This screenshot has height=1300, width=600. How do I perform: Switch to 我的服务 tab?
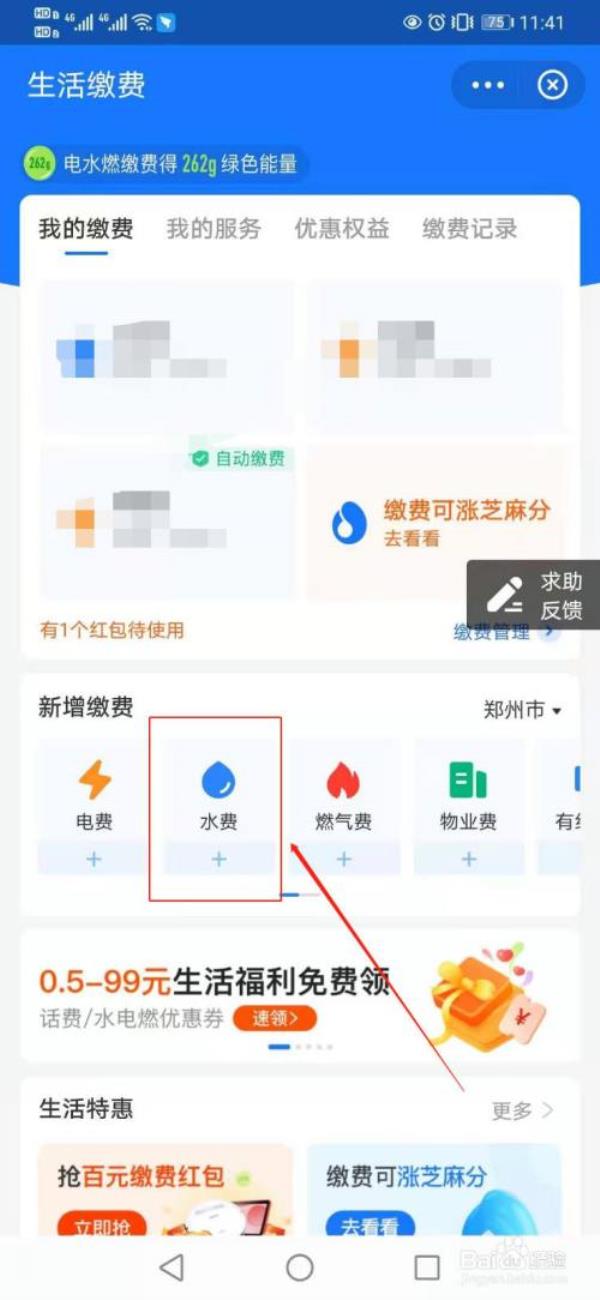213,228
